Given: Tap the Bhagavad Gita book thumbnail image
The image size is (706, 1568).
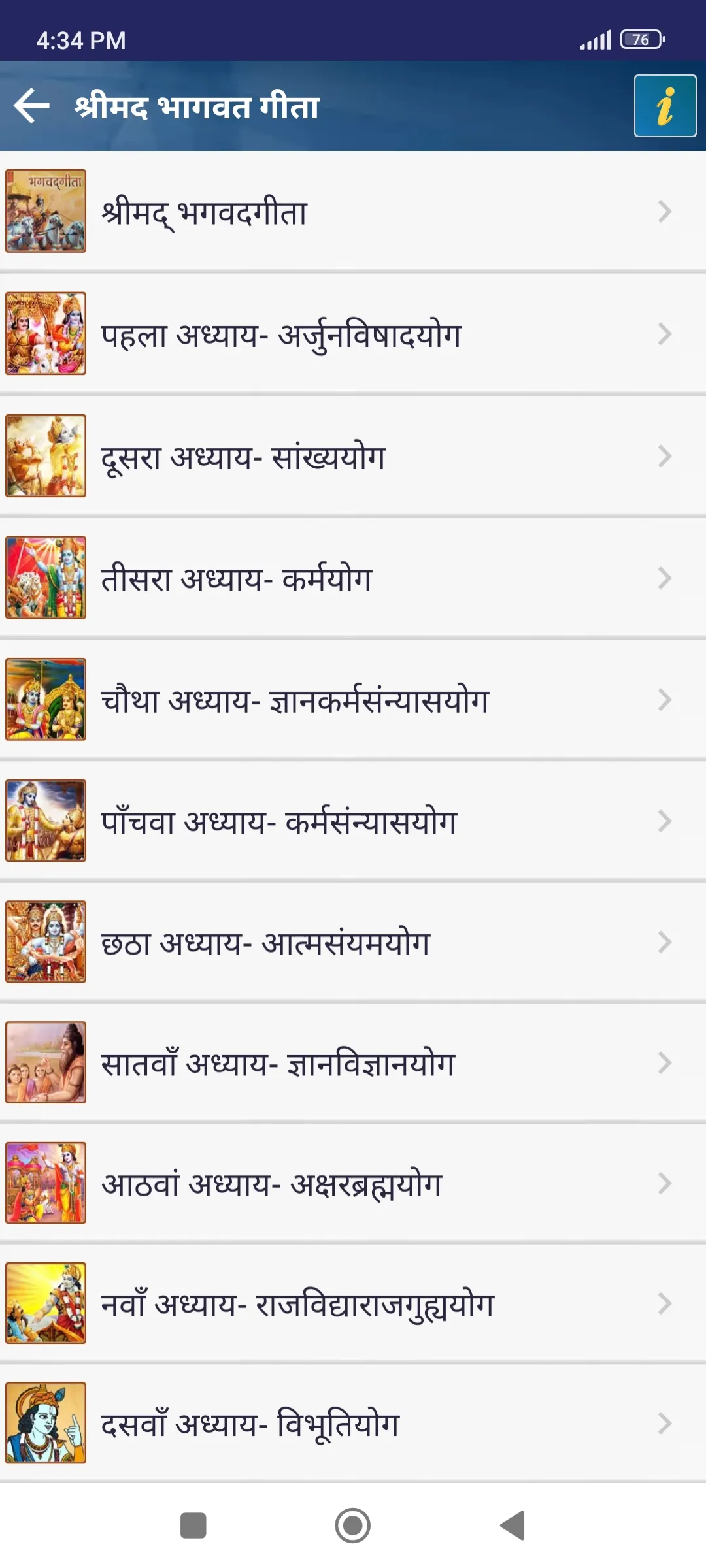Looking at the screenshot, I should [46, 210].
